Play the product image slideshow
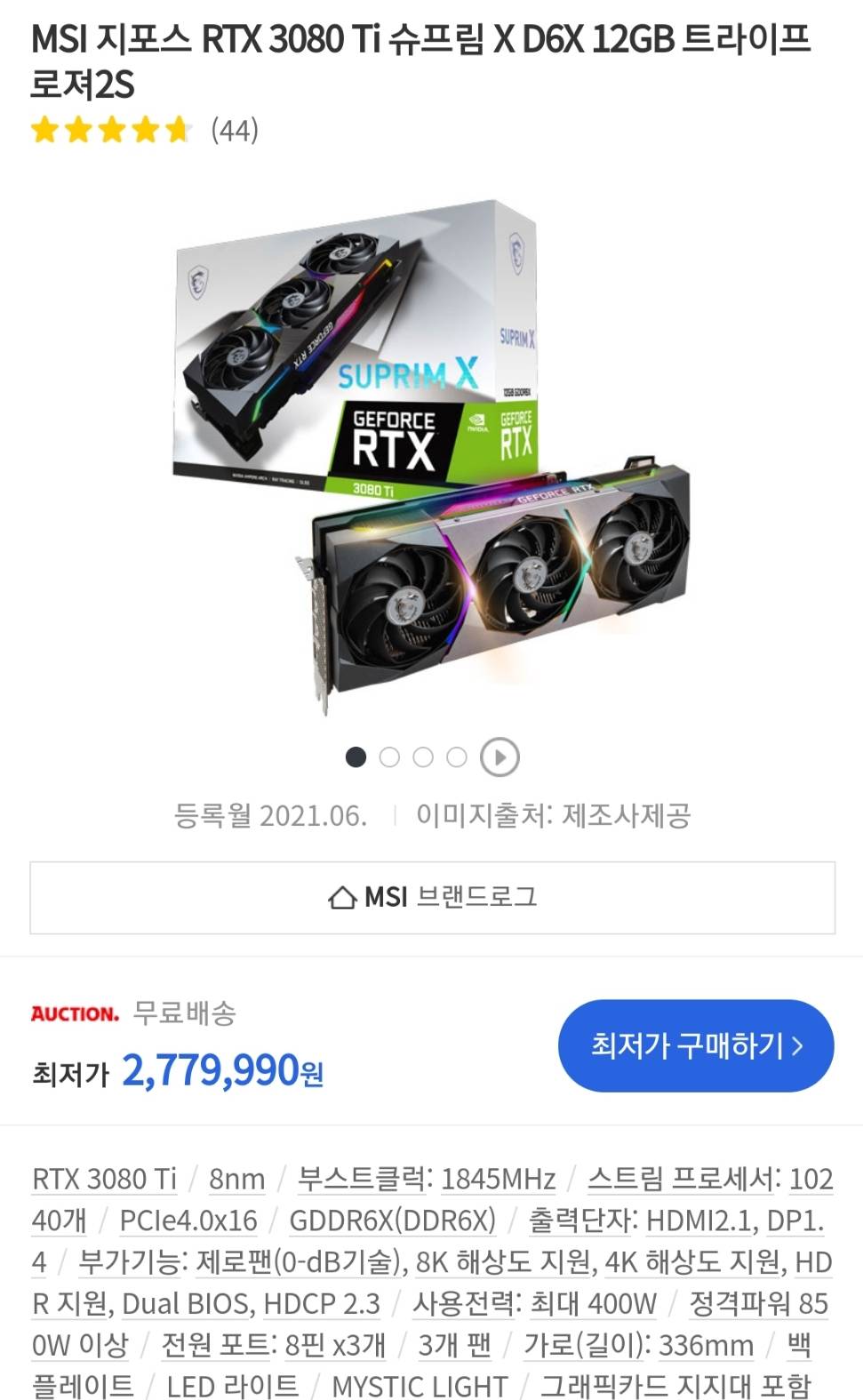 point(499,757)
